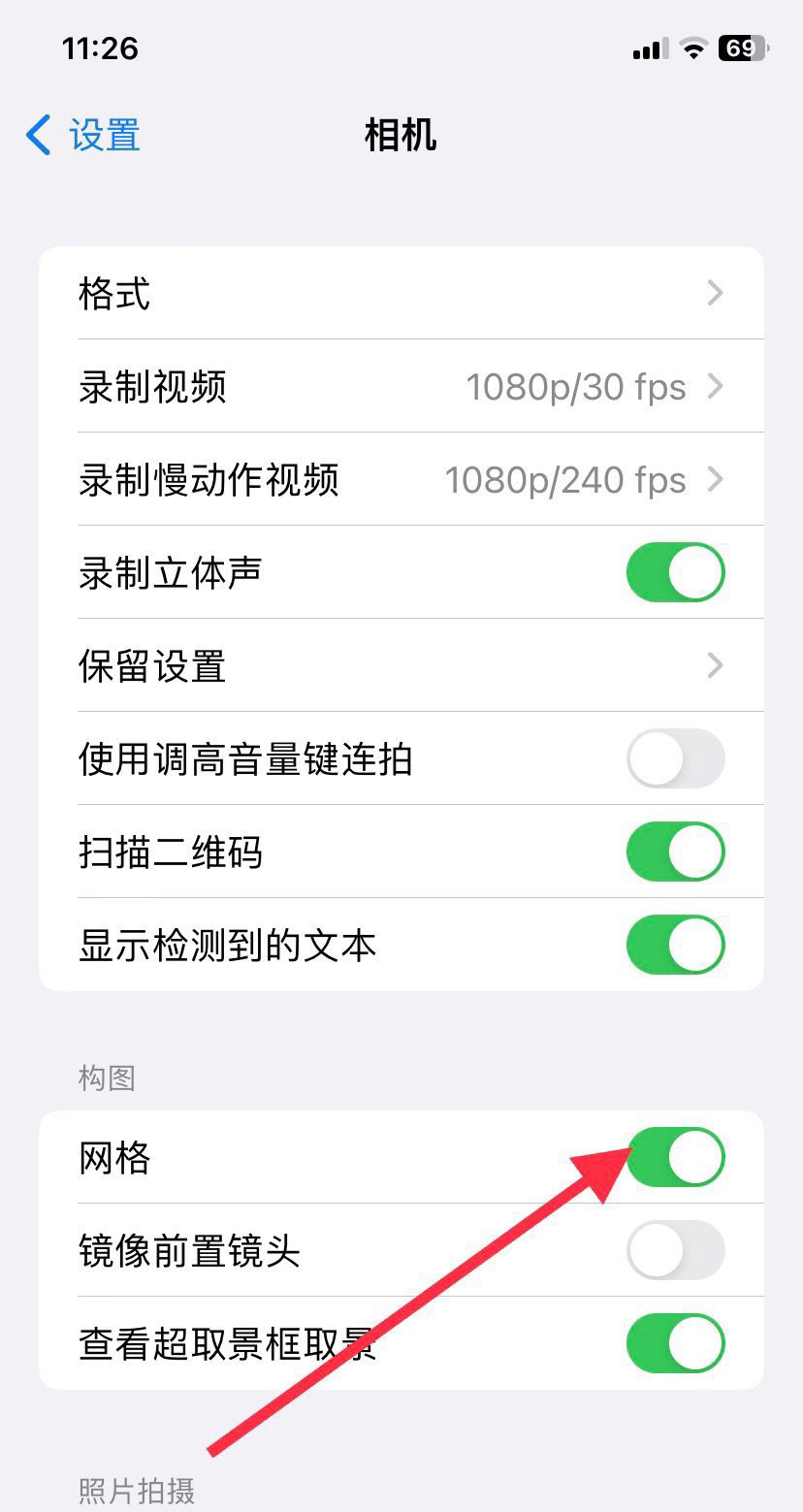
Task: Tap the 格式 row
Action: click(388, 293)
